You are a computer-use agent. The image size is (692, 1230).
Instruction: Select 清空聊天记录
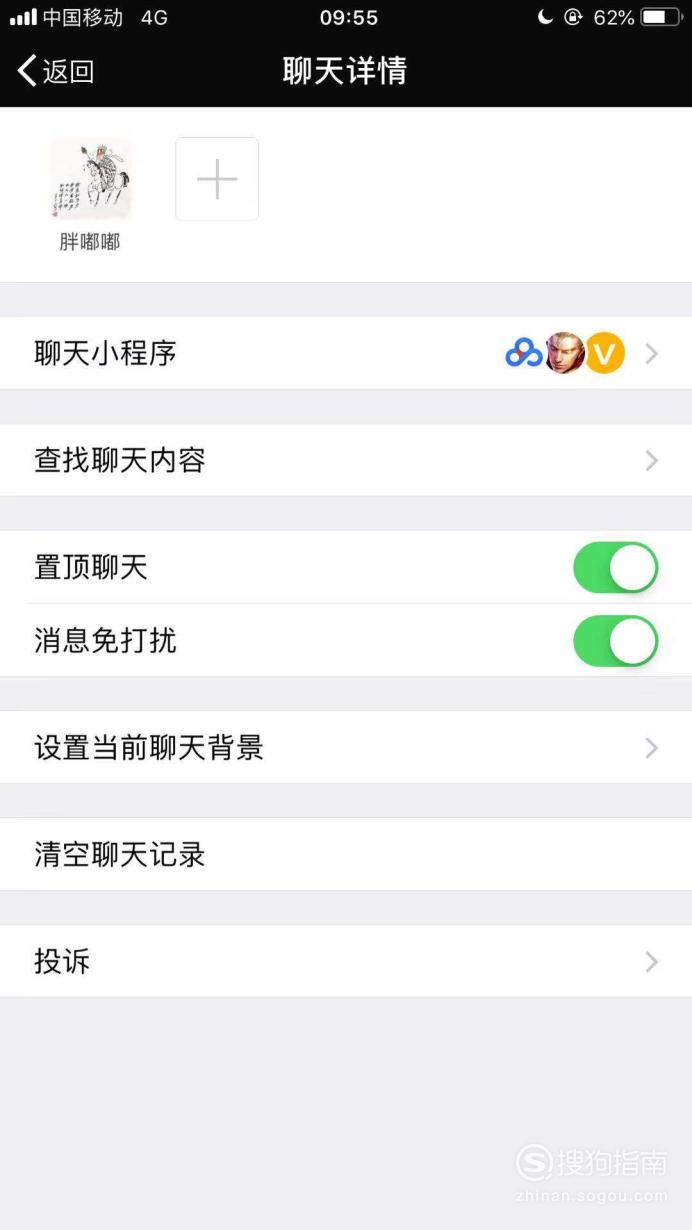[x=346, y=854]
